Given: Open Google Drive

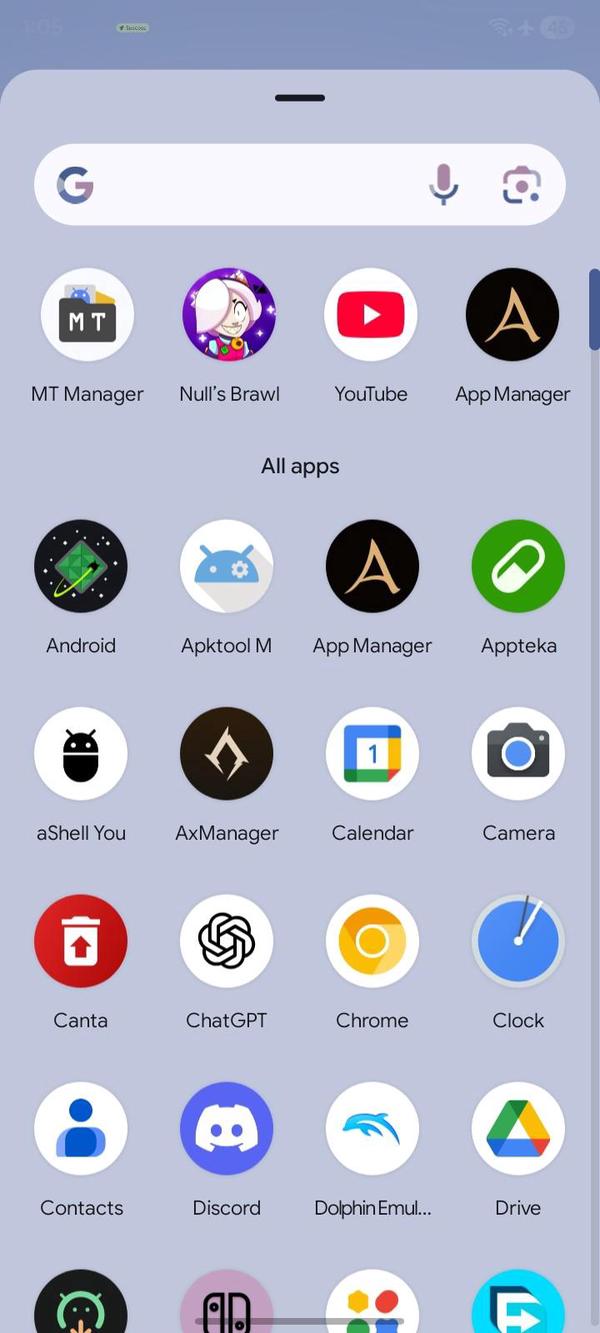Looking at the screenshot, I should click(x=518, y=1129).
